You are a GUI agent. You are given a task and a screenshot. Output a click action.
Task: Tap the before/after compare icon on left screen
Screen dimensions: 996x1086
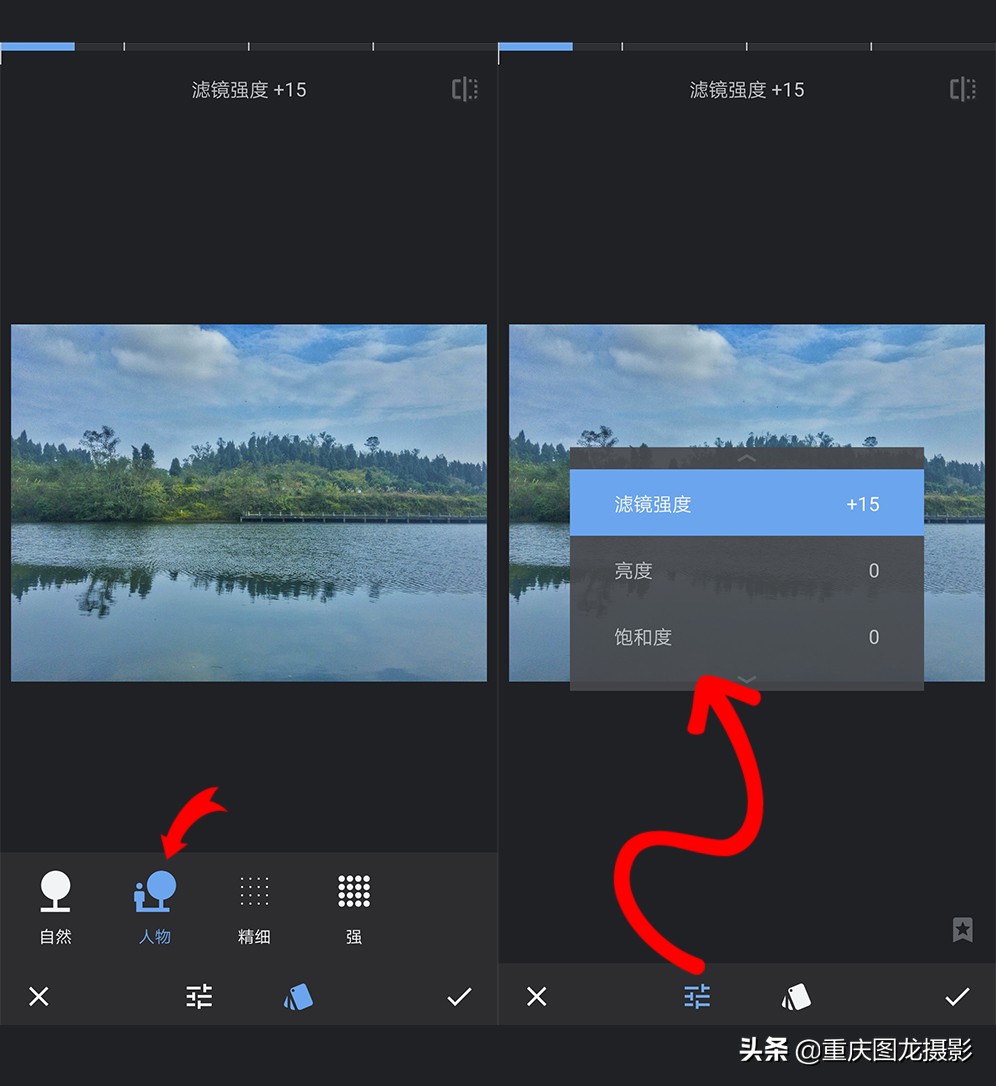tap(464, 89)
